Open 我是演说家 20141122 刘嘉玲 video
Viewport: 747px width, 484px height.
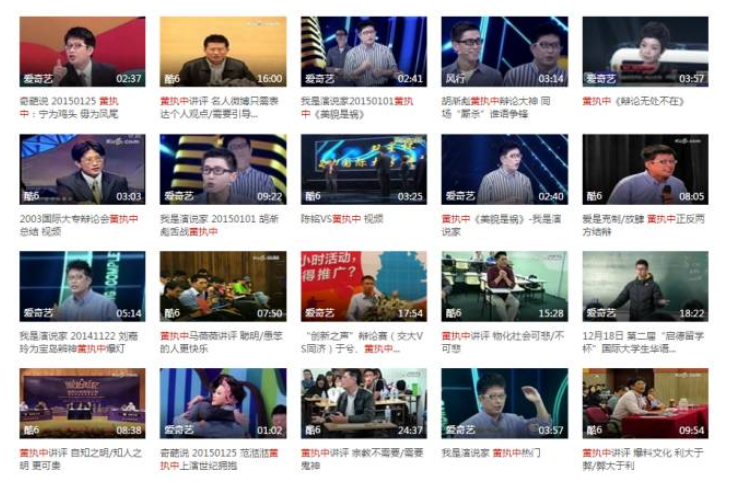click(82, 286)
